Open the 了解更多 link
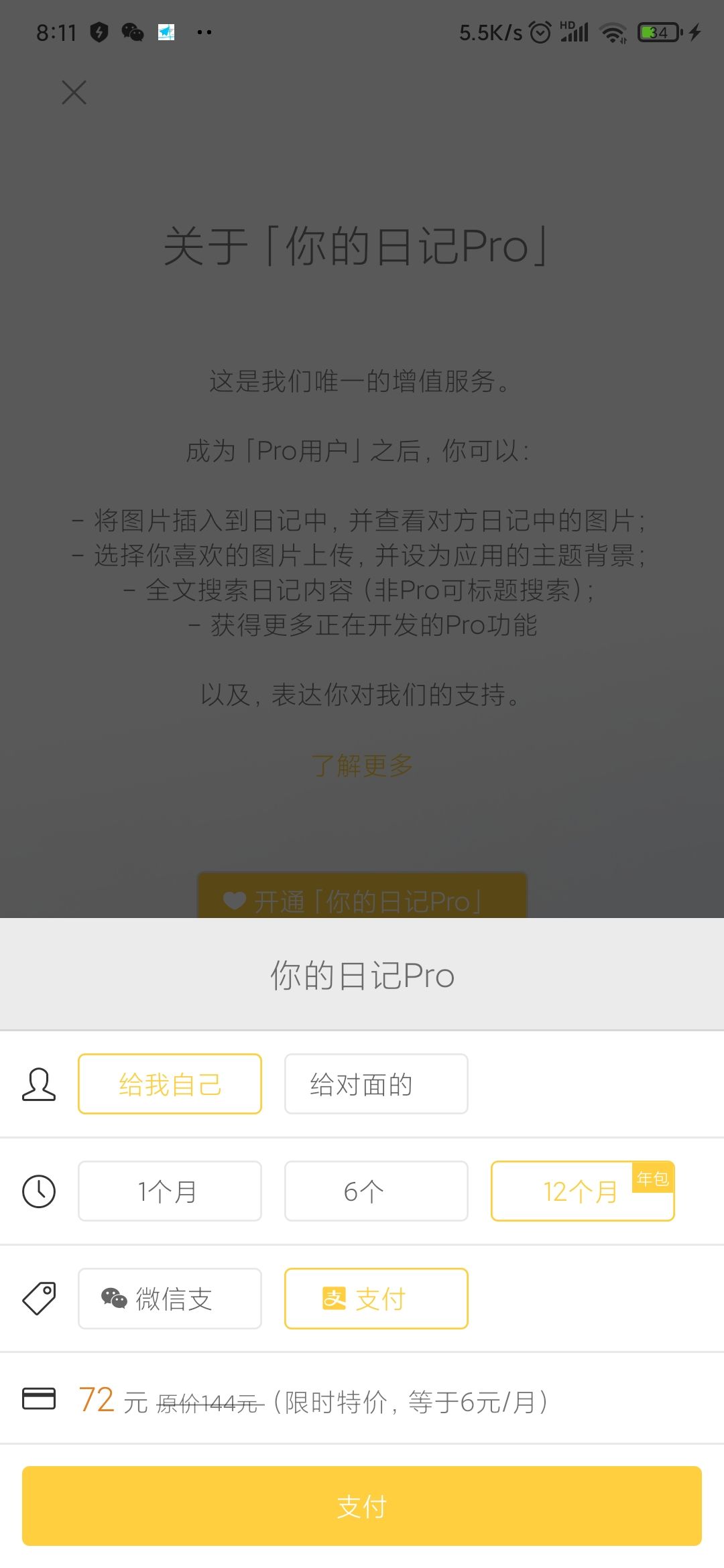The height and width of the screenshot is (1568, 724). pos(362,764)
